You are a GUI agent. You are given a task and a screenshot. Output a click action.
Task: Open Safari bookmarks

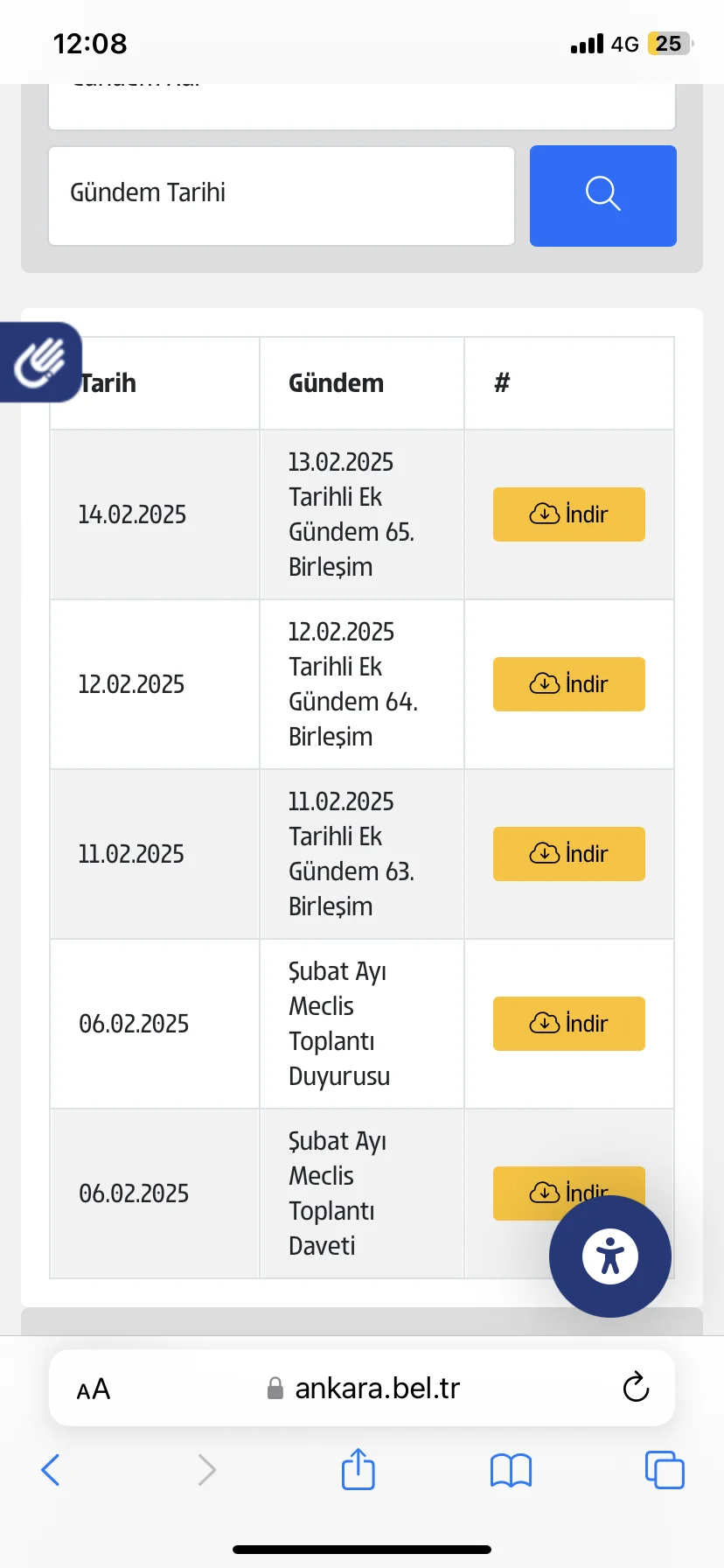511,1470
